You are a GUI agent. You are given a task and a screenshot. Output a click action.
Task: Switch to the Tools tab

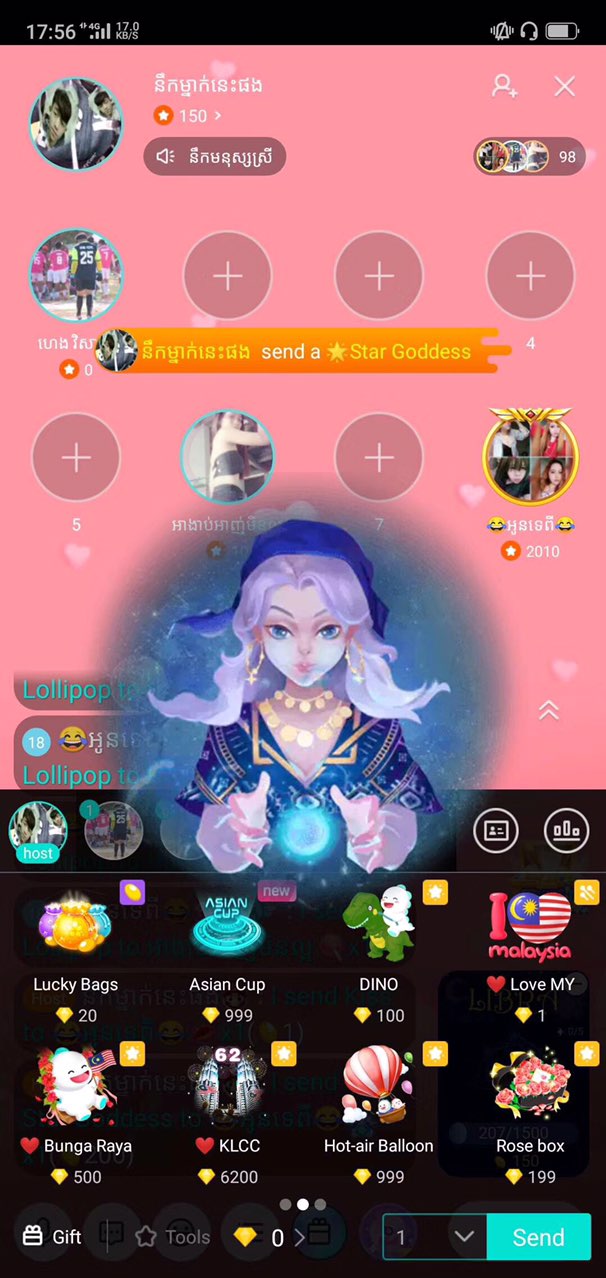coord(173,1237)
